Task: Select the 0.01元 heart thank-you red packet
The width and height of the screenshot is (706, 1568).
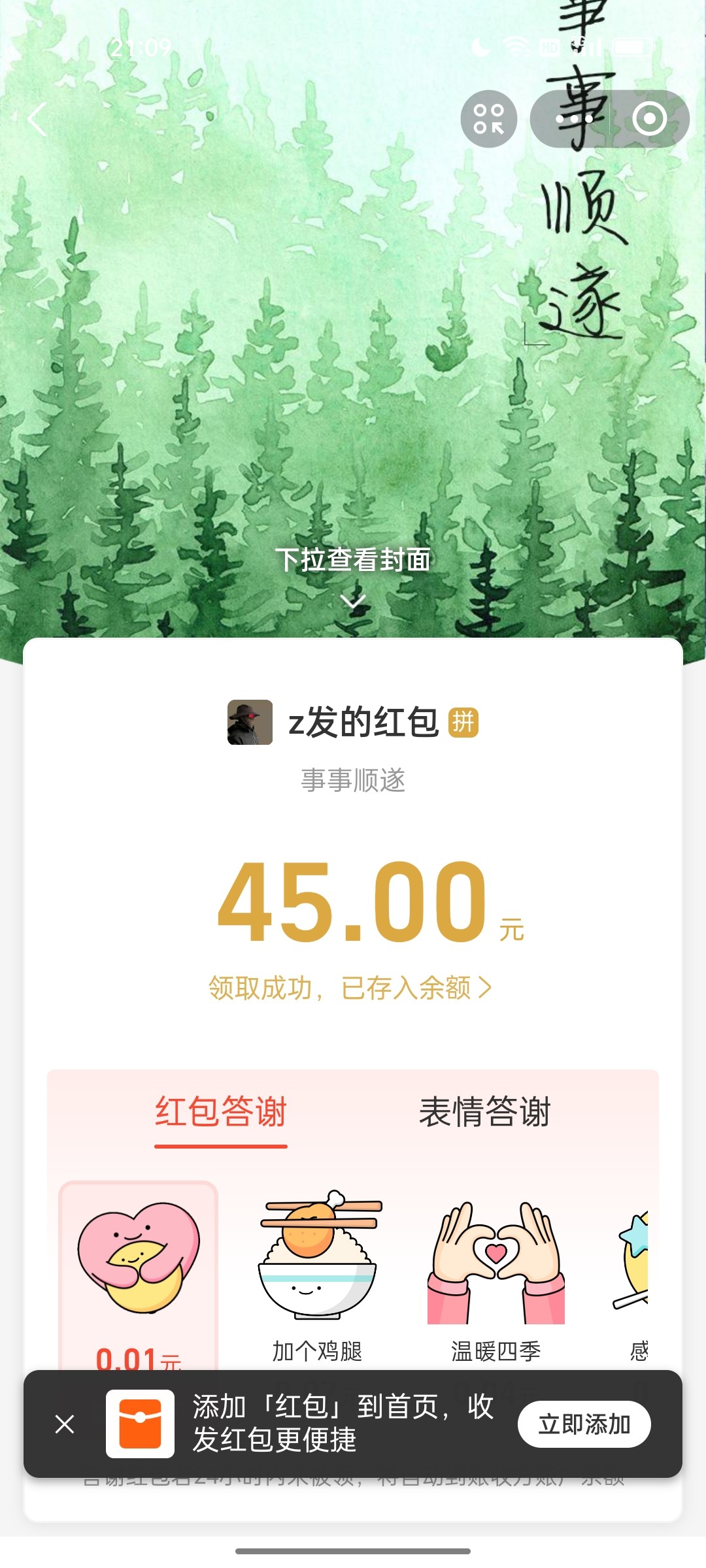Action: [139, 1274]
